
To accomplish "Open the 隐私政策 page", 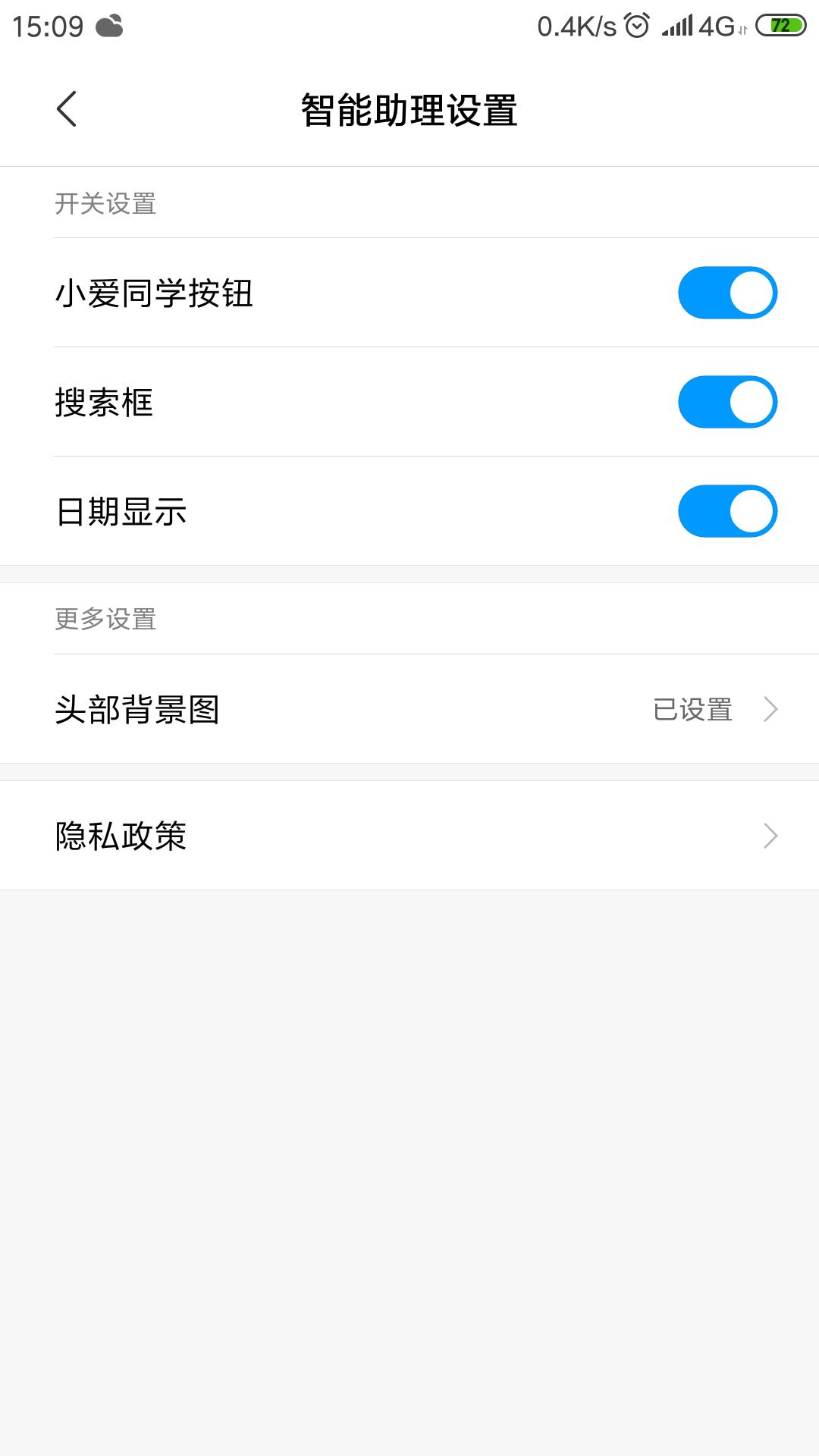I will tap(303, 836).
